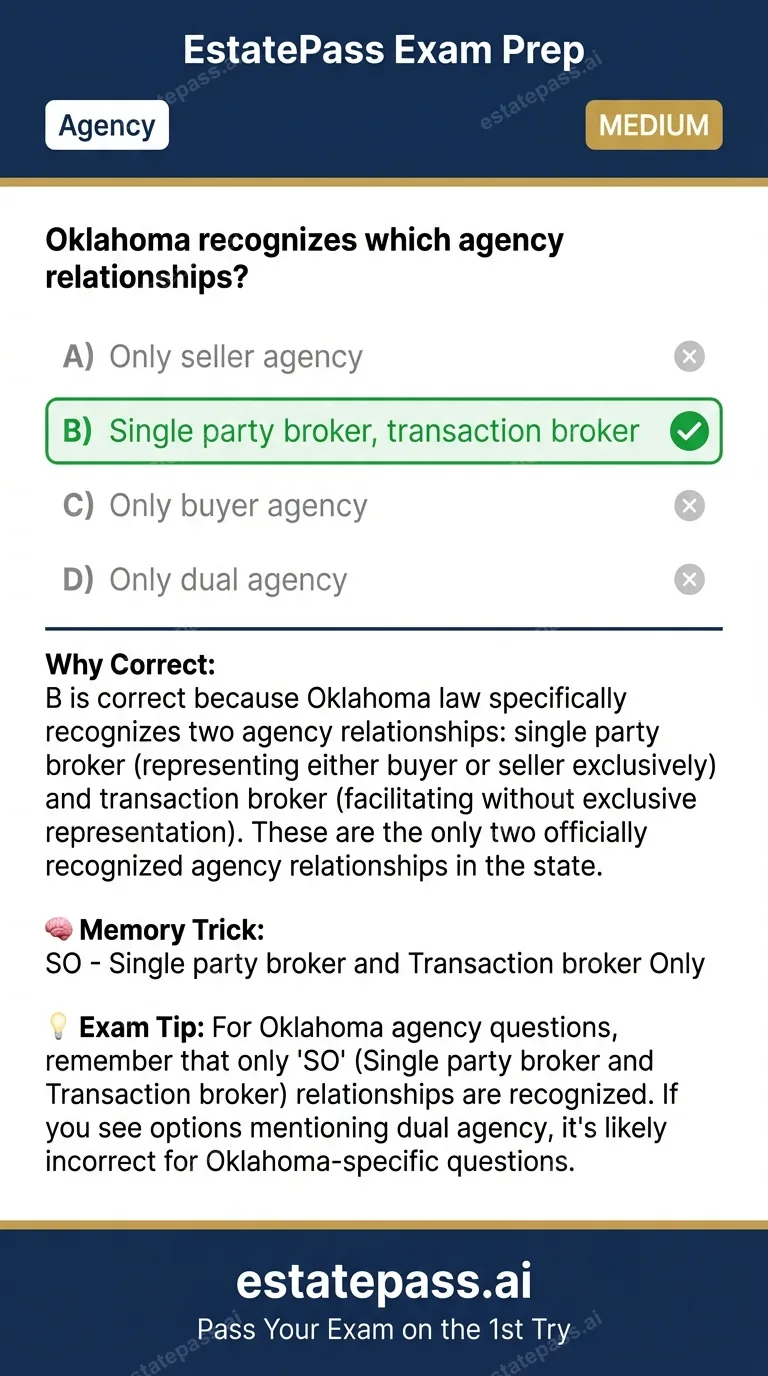This screenshot has width=768, height=1376.
Task: Click the X icon beside 'Only seller agency'
Action: coord(689,356)
